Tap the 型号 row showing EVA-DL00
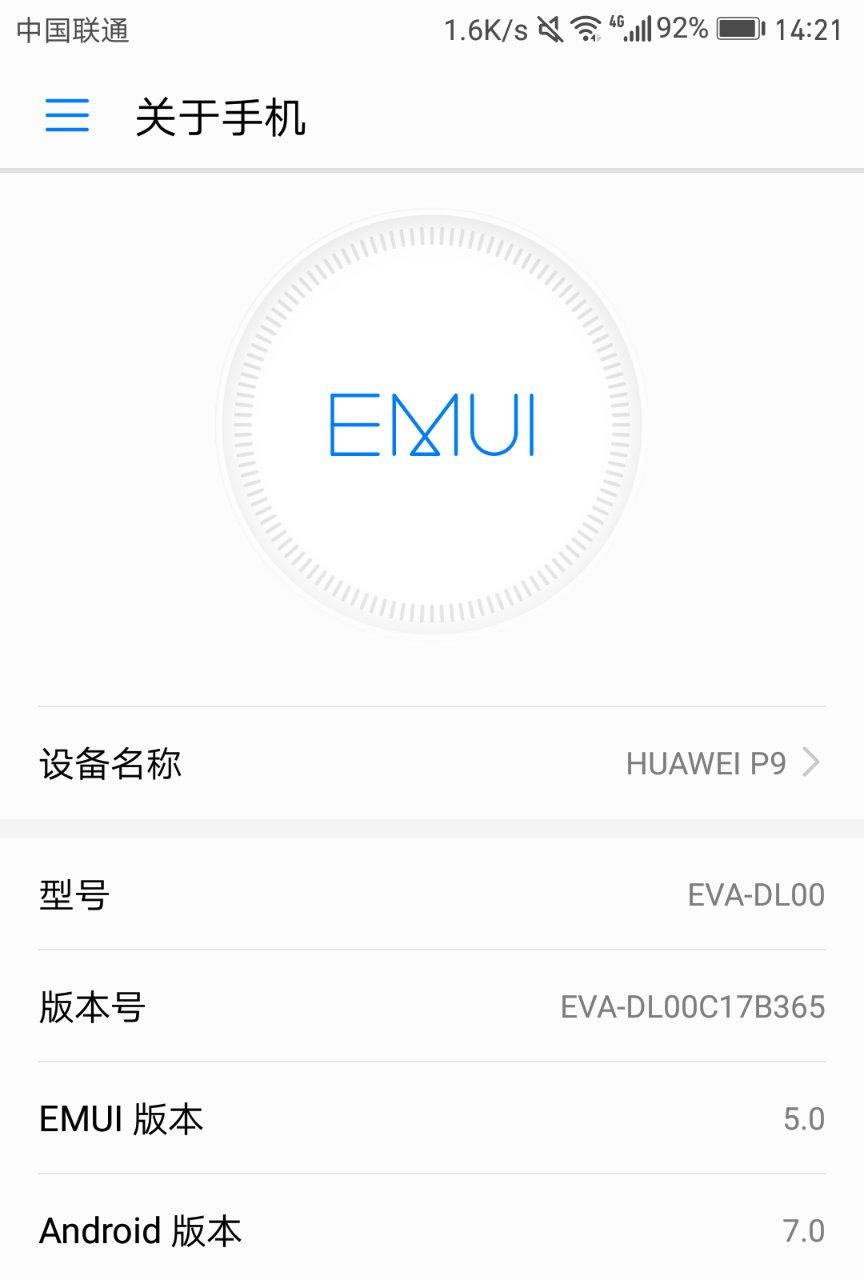 (x=432, y=896)
